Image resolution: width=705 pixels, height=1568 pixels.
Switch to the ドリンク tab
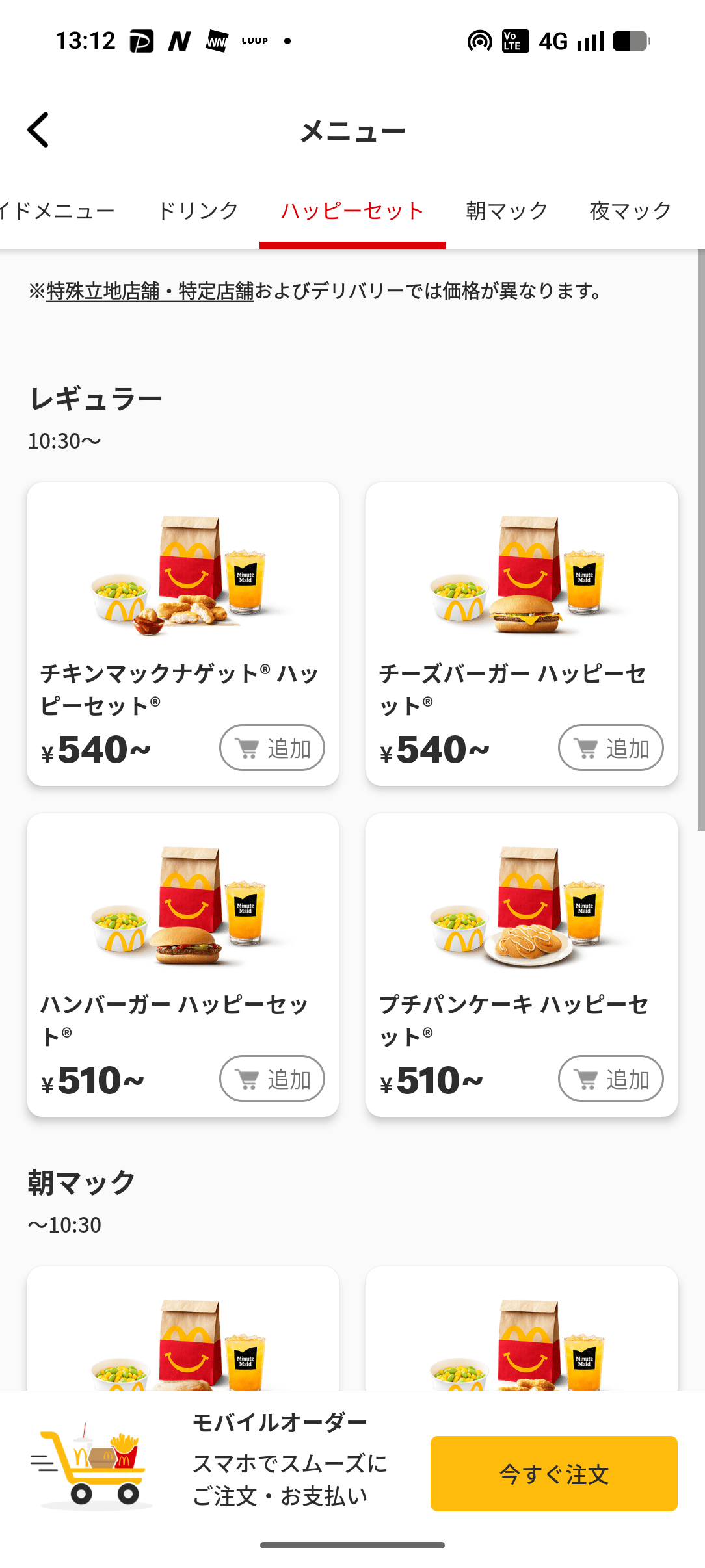click(198, 211)
